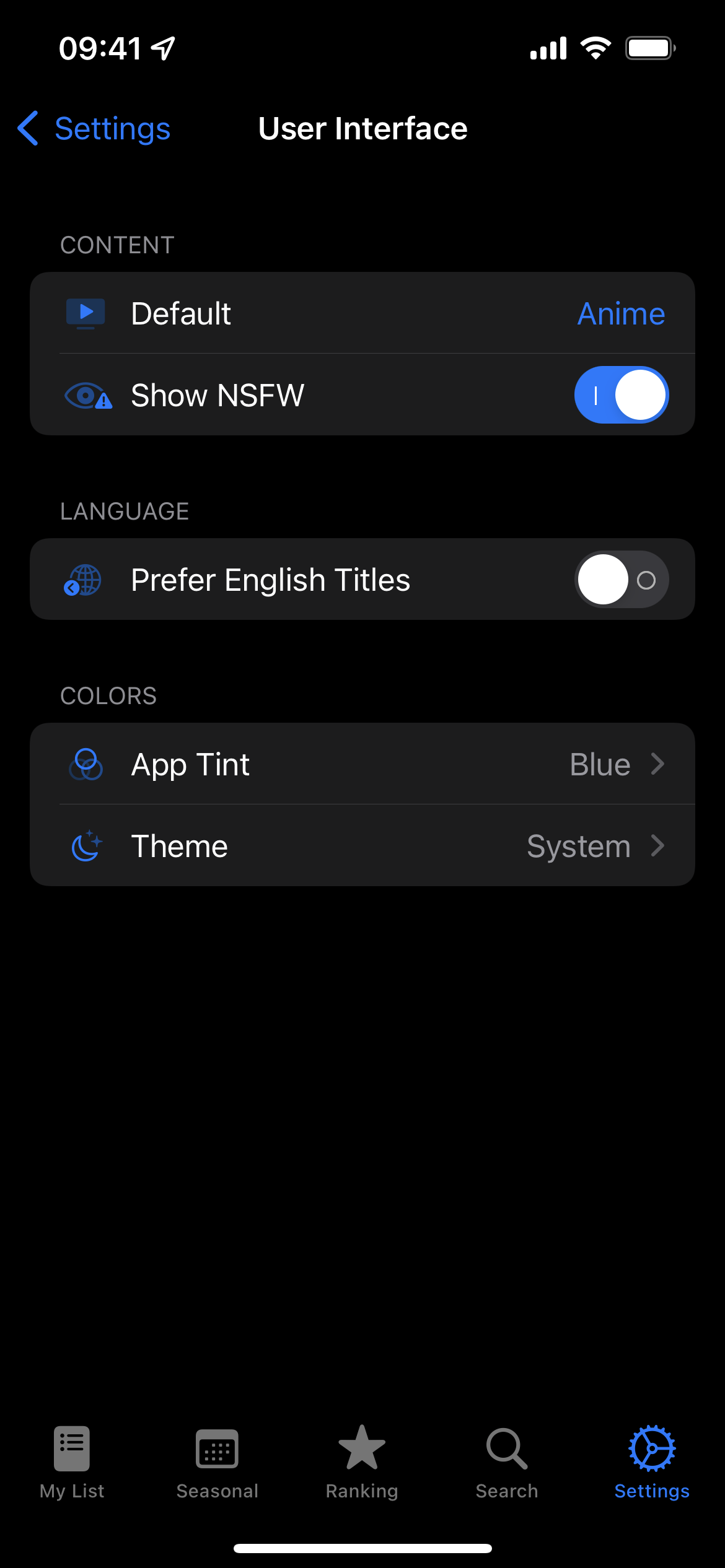
Task: Change the Default content type from Anime
Action: point(620,313)
